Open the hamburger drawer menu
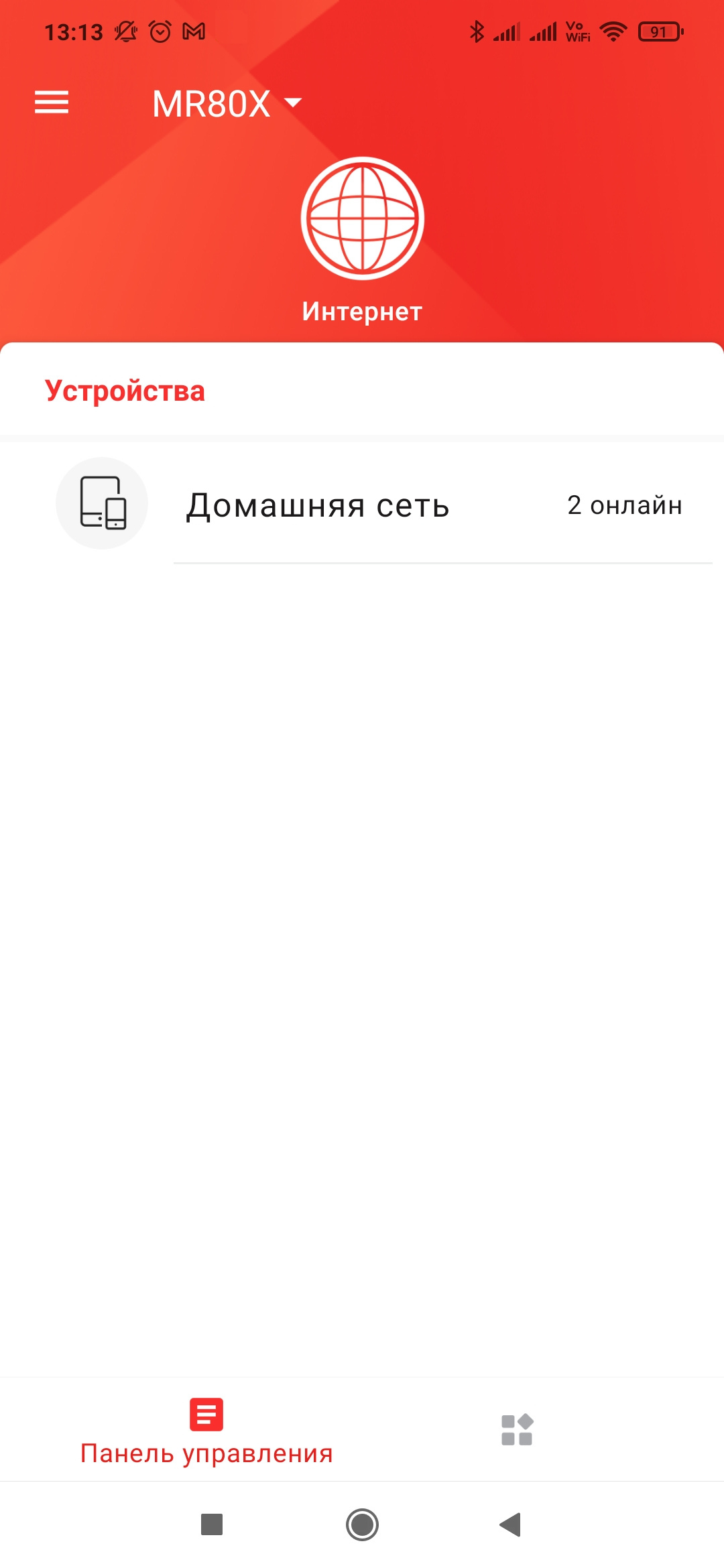This screenshot has width=724, height=1568. 52,103
